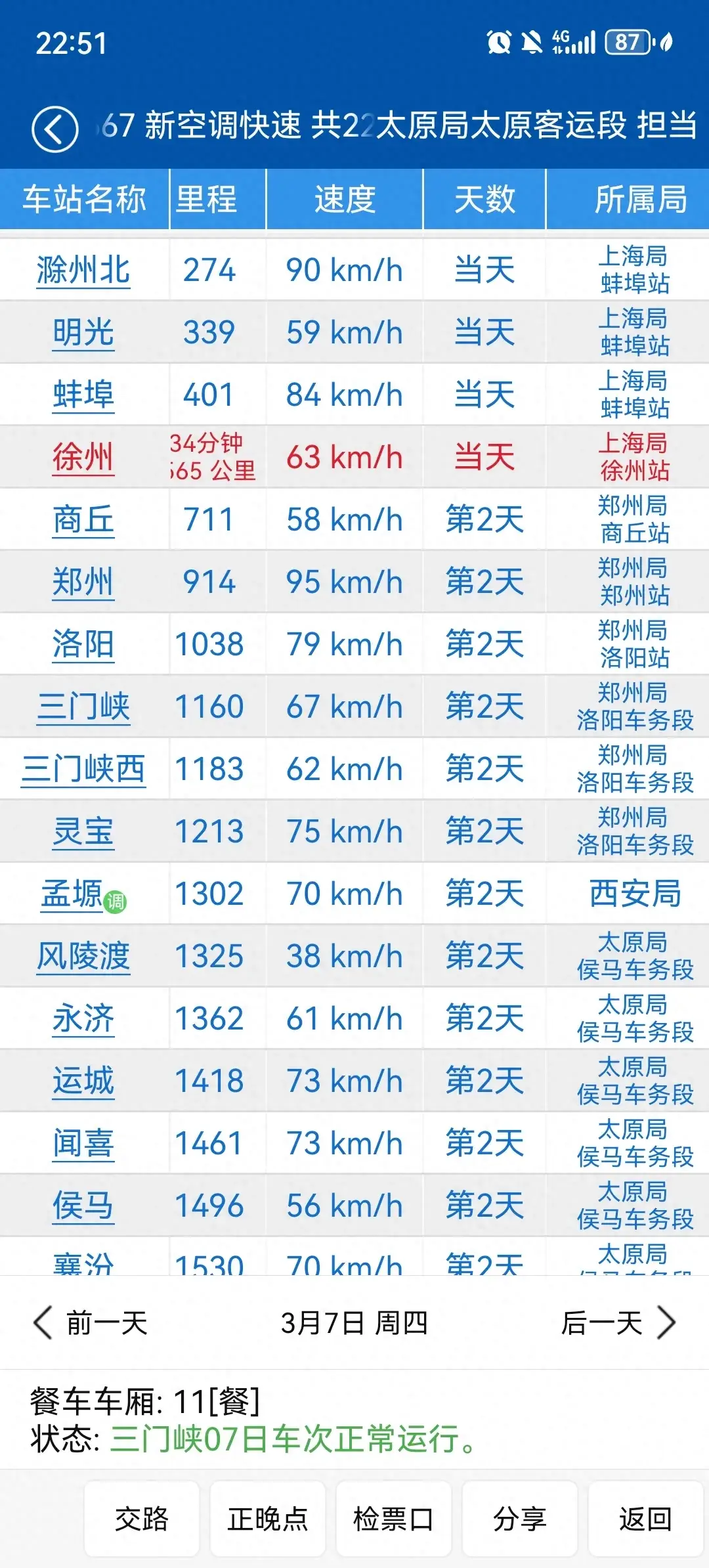709x1568 pixels.
Task: View 检票口 ticket gate info
Action: click(x=394, y=1519)
